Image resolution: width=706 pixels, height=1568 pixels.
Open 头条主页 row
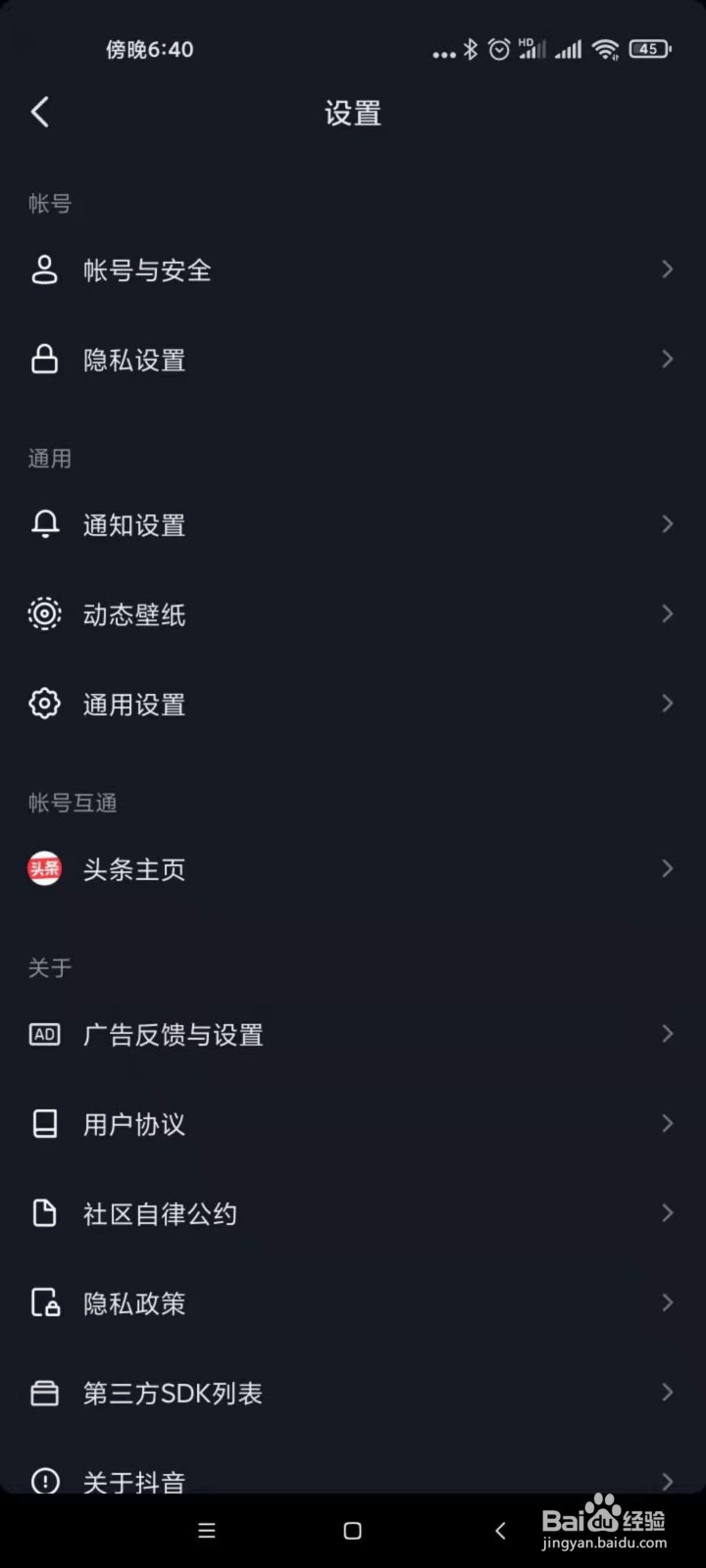(353, 868)
